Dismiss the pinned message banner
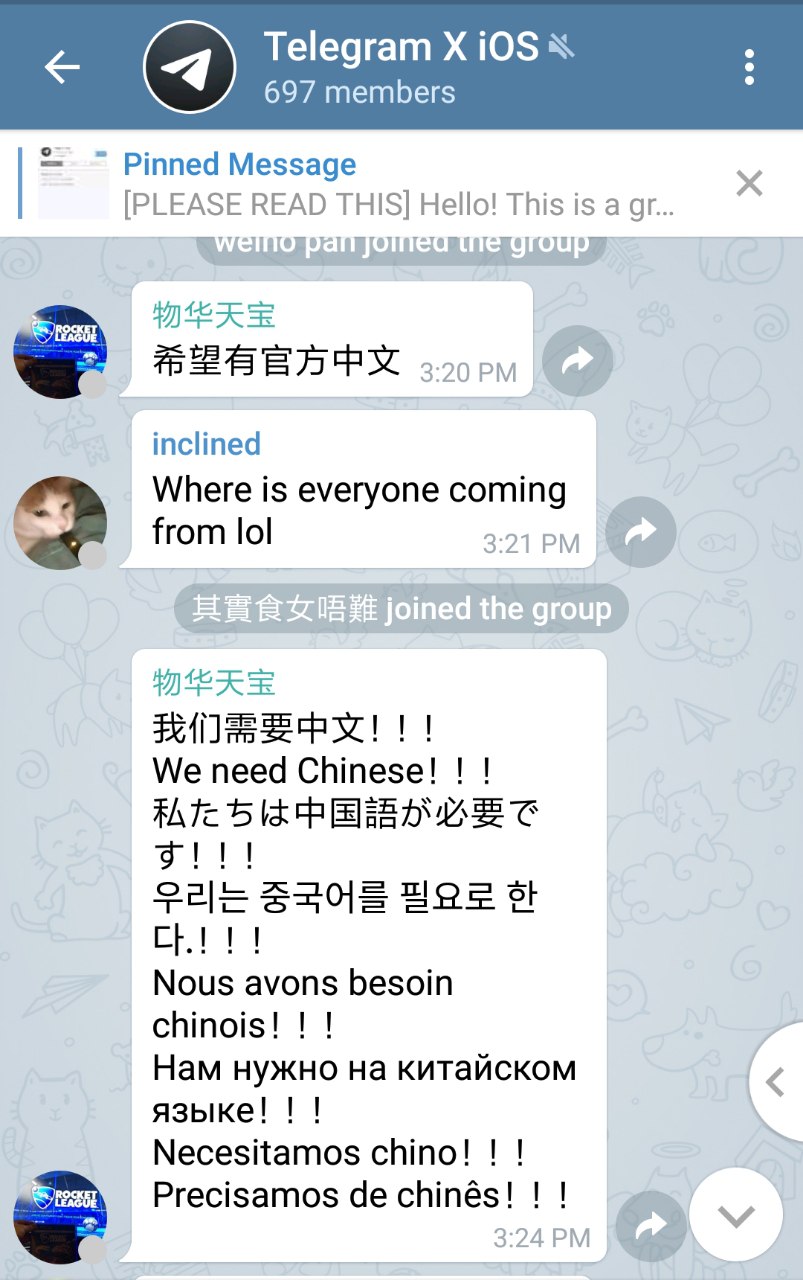This screenshot has width=803, height=1280. tap(749, 183)
